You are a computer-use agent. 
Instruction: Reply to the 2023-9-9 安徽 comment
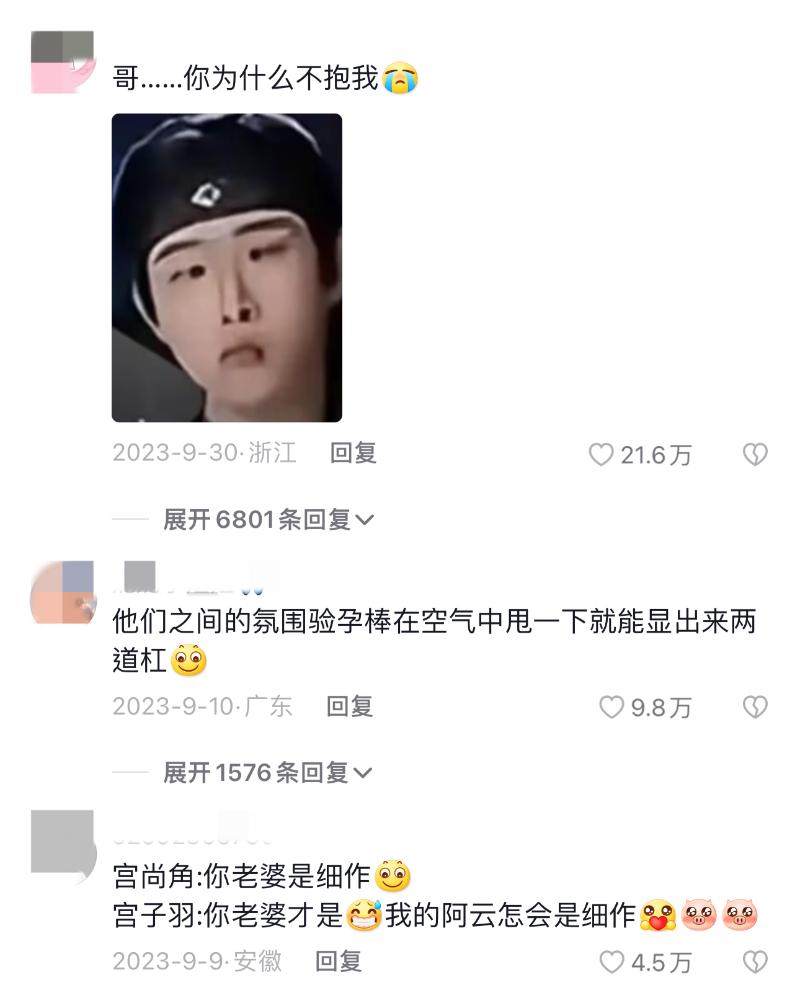(x=338, y=962)
